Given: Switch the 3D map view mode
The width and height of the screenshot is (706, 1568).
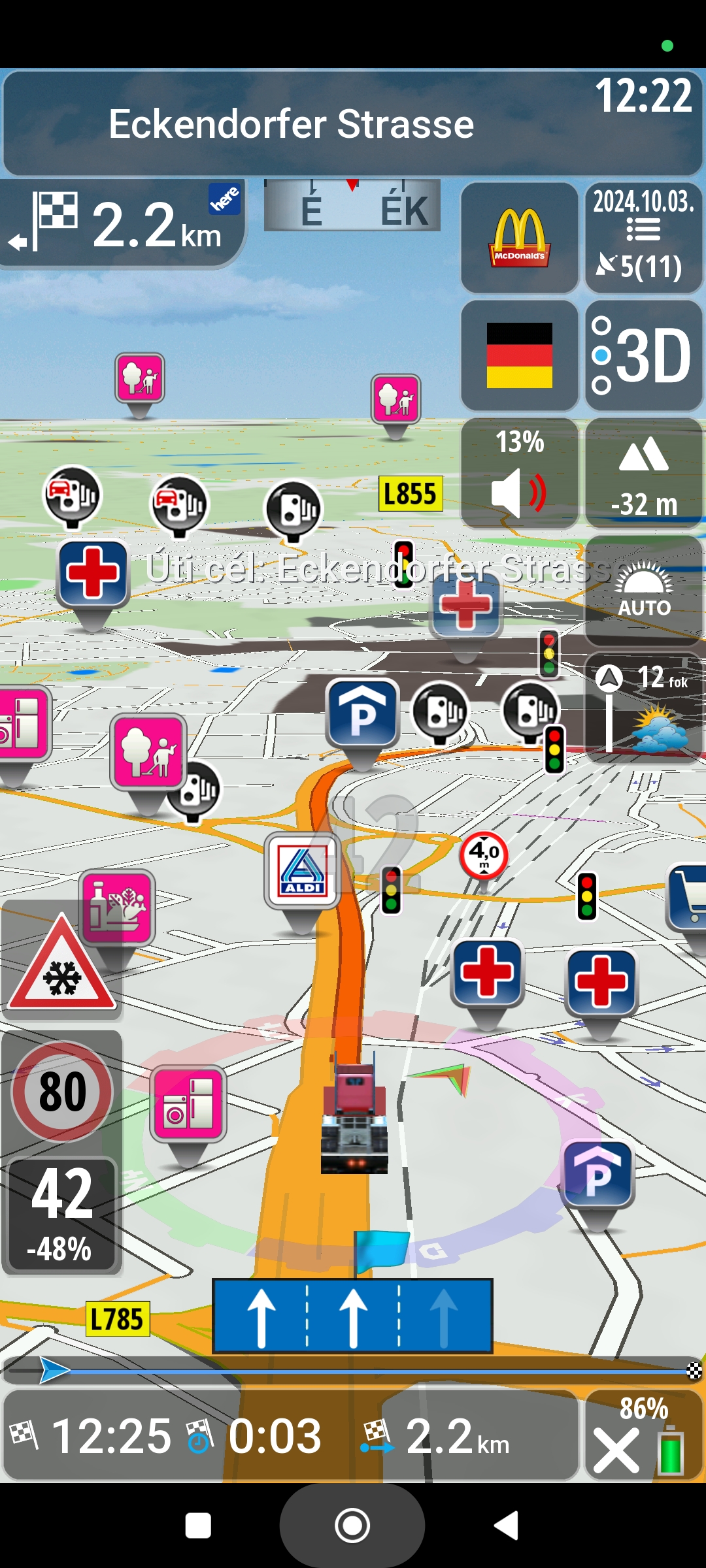Looking at the screenshot, I should [643, 355].
